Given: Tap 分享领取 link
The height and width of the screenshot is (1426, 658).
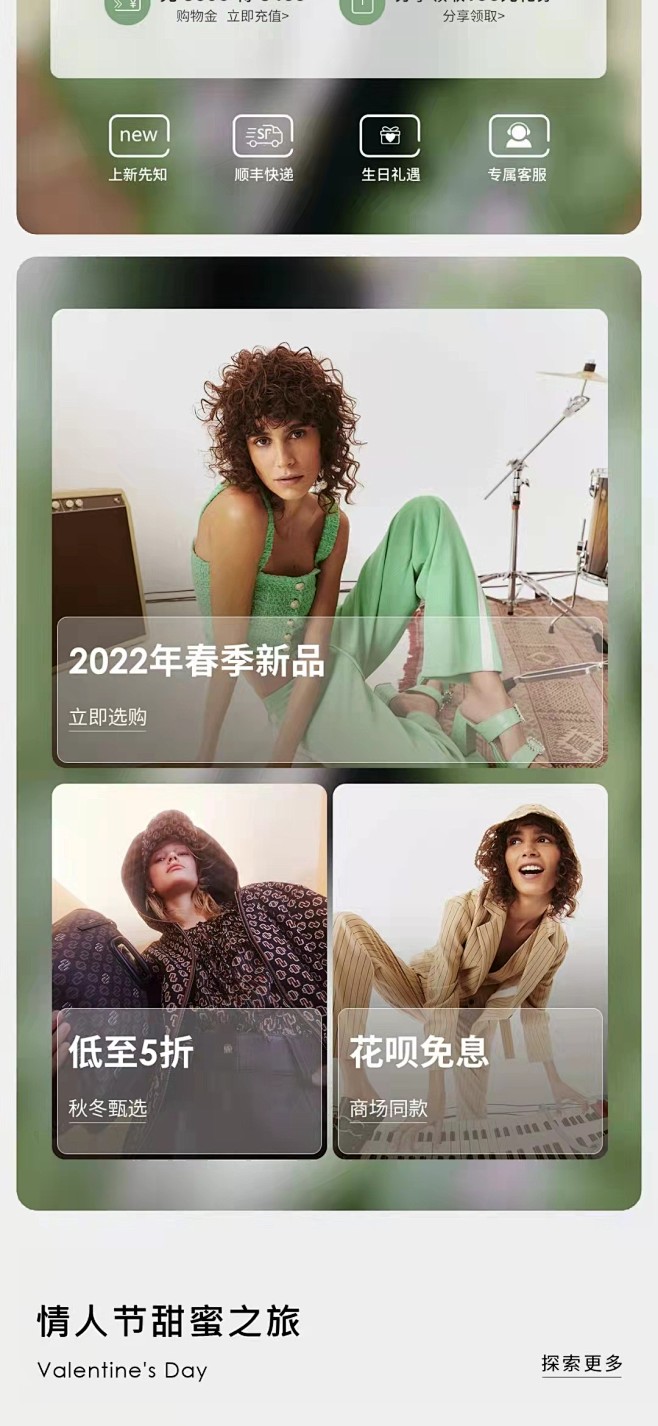Looking at the screenshot, I should click(474, 16).
